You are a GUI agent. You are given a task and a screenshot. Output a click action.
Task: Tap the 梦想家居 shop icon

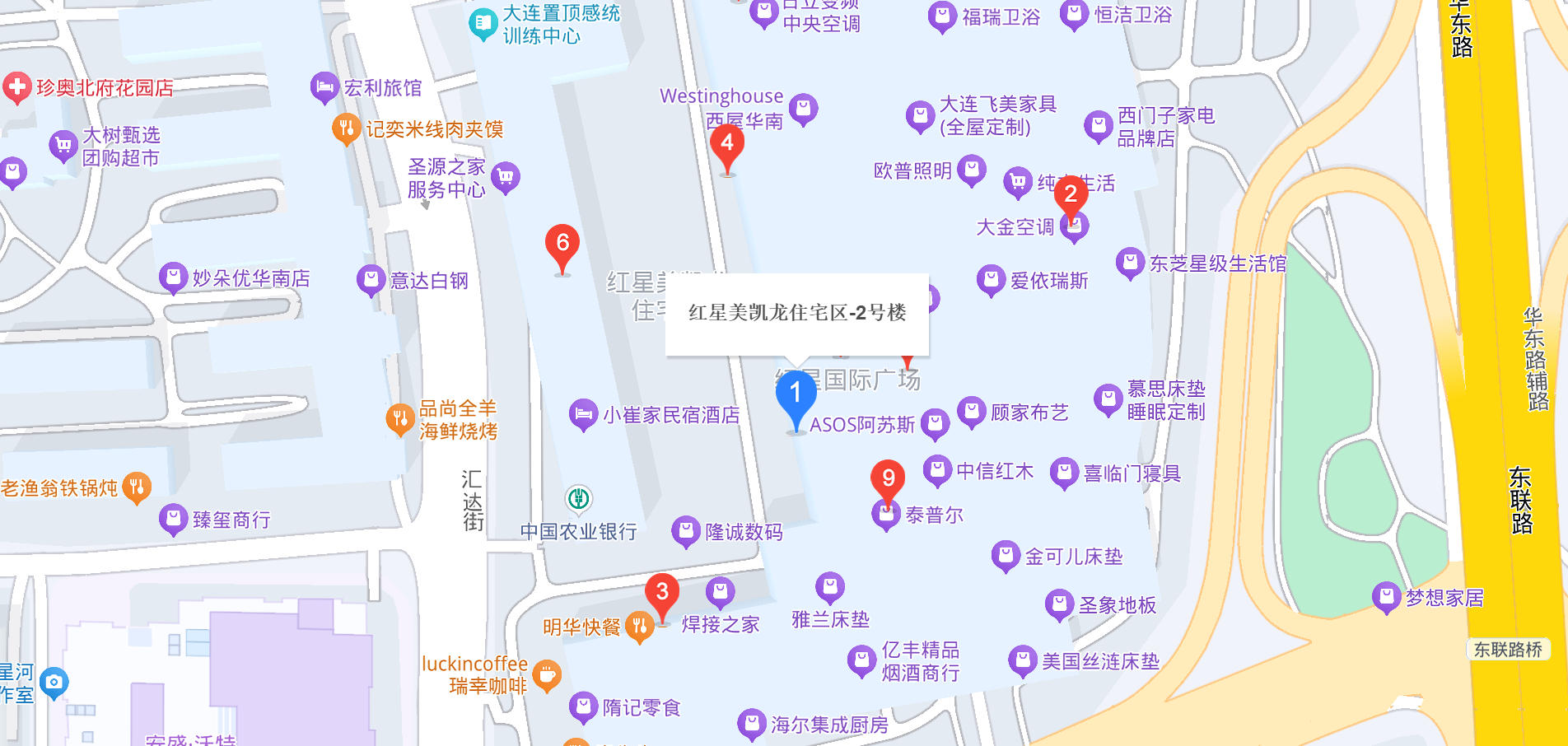pyautogui.click(x=1386, y=597)
